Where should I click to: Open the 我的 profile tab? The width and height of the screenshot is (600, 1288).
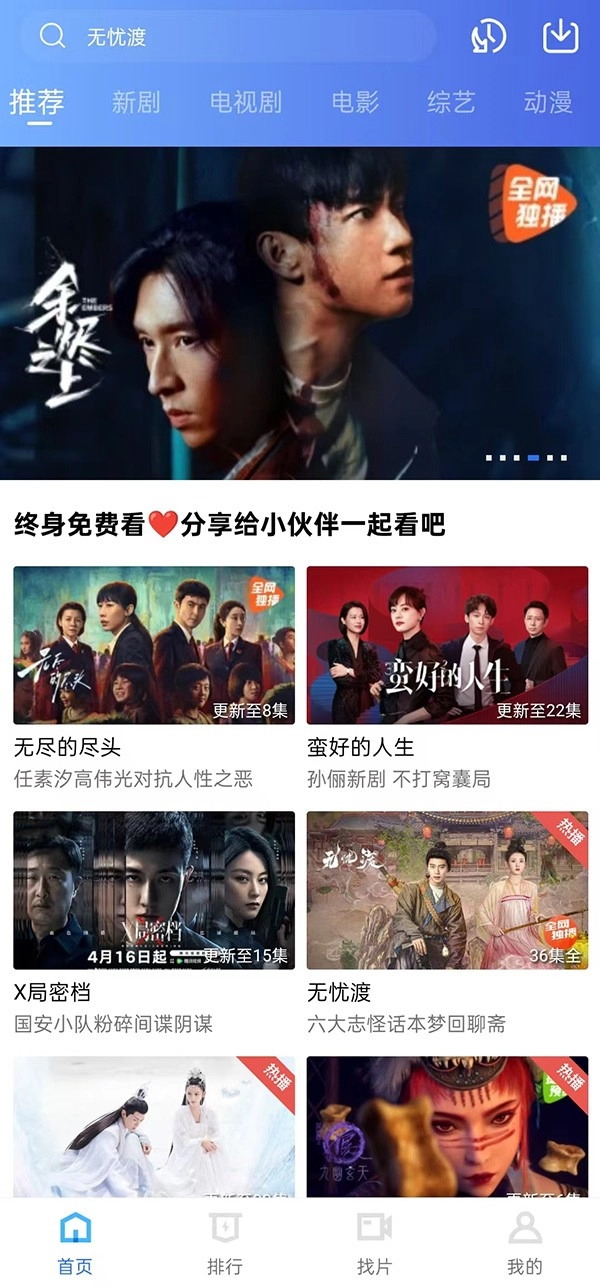(x=524, y=1243)
